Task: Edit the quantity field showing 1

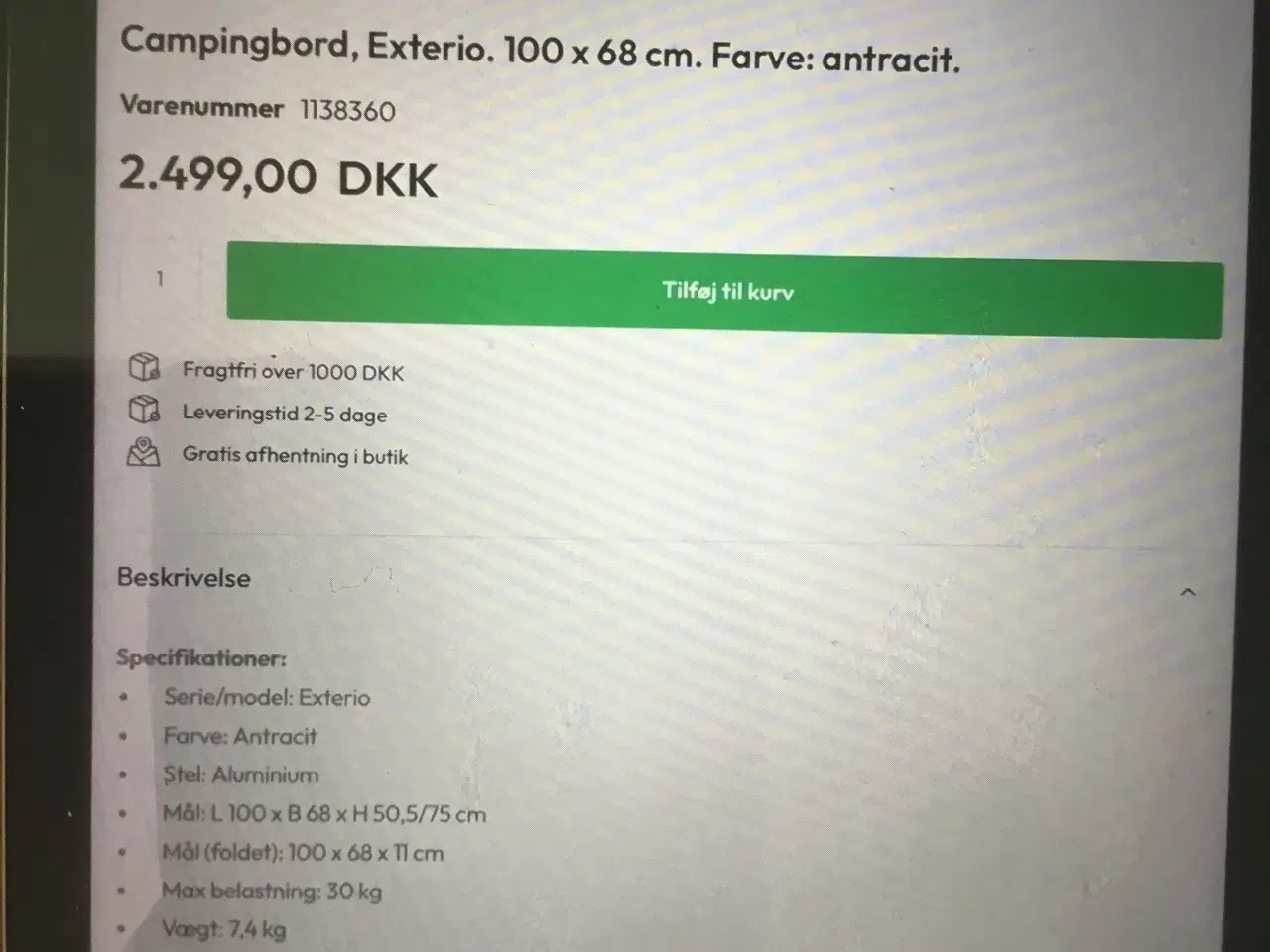Action: [162, 280]
